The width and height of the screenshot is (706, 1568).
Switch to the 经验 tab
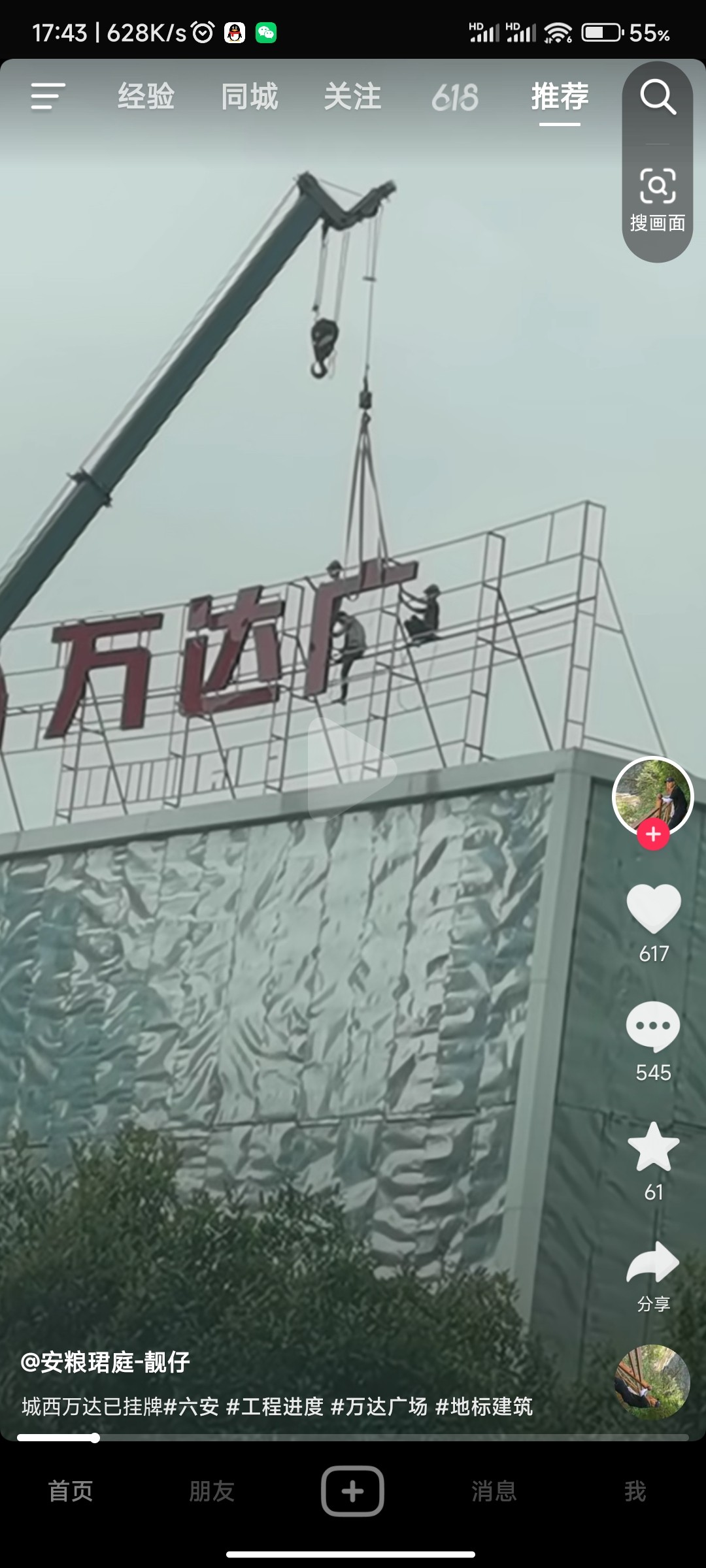pos(146,97)
